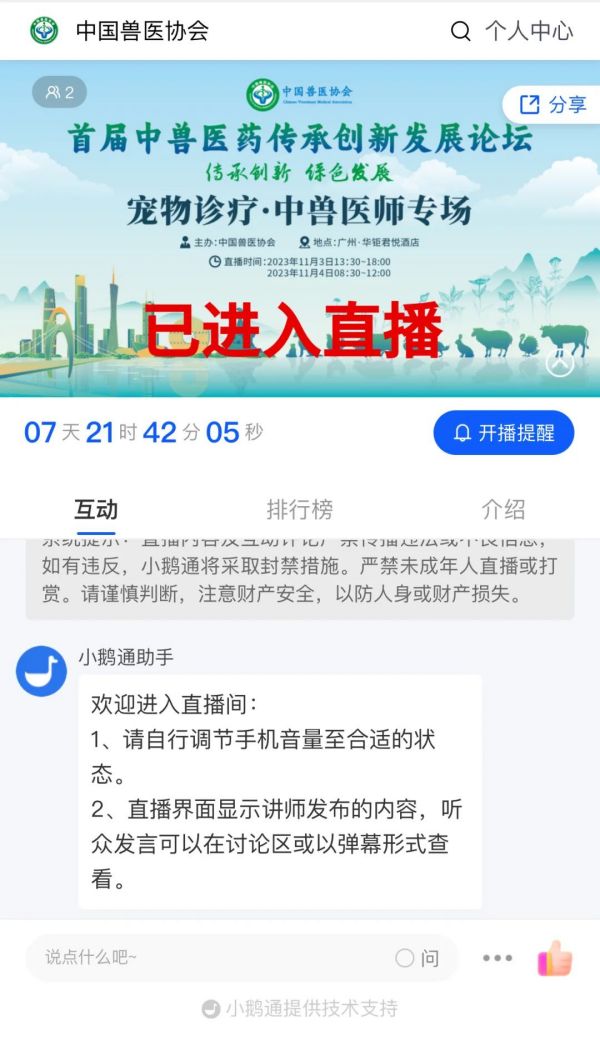Open the search icon in header
600x1041 pixels.
coord(460,31)
